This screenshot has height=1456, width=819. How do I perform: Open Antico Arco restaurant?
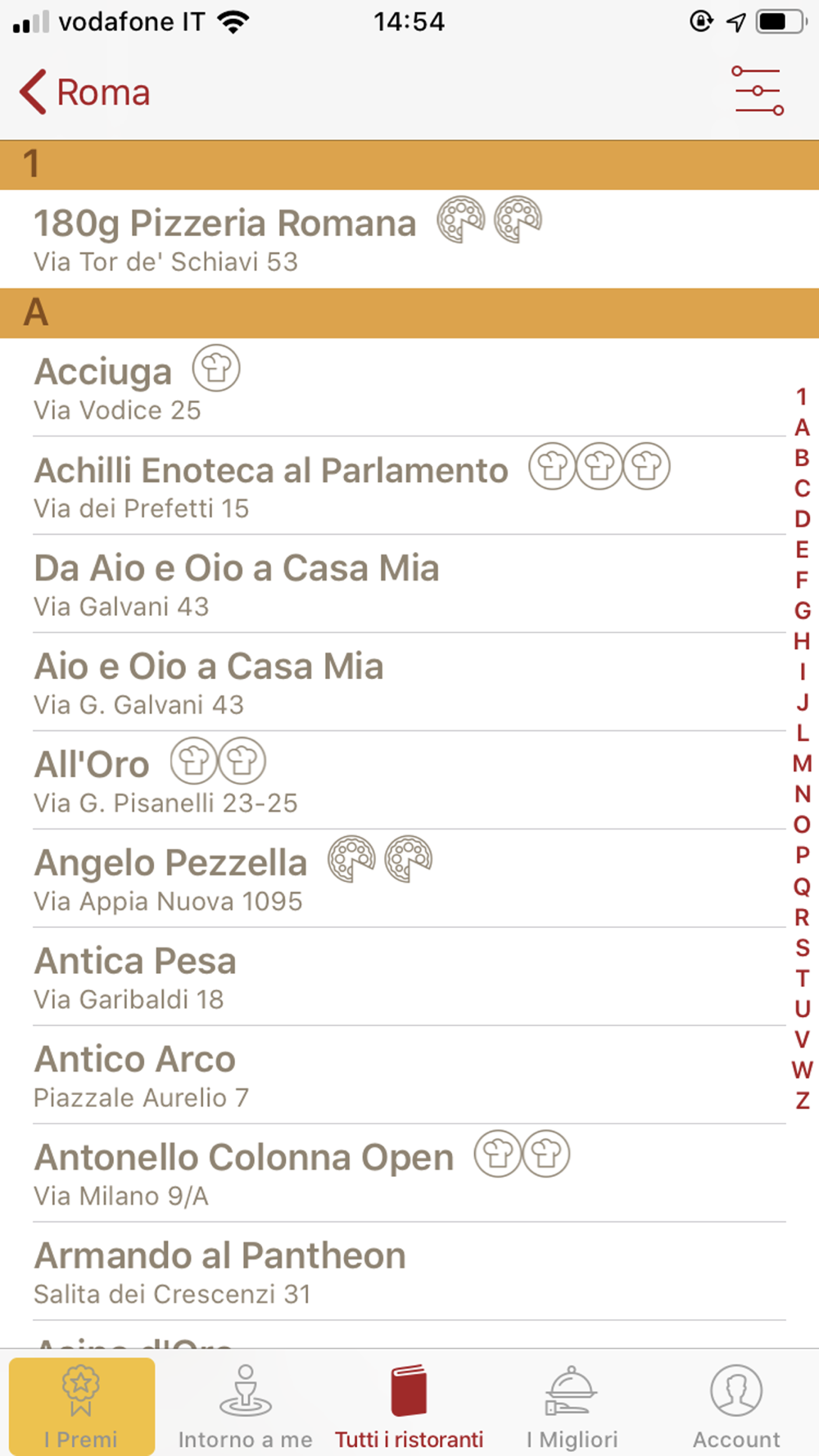(409, 1075)
